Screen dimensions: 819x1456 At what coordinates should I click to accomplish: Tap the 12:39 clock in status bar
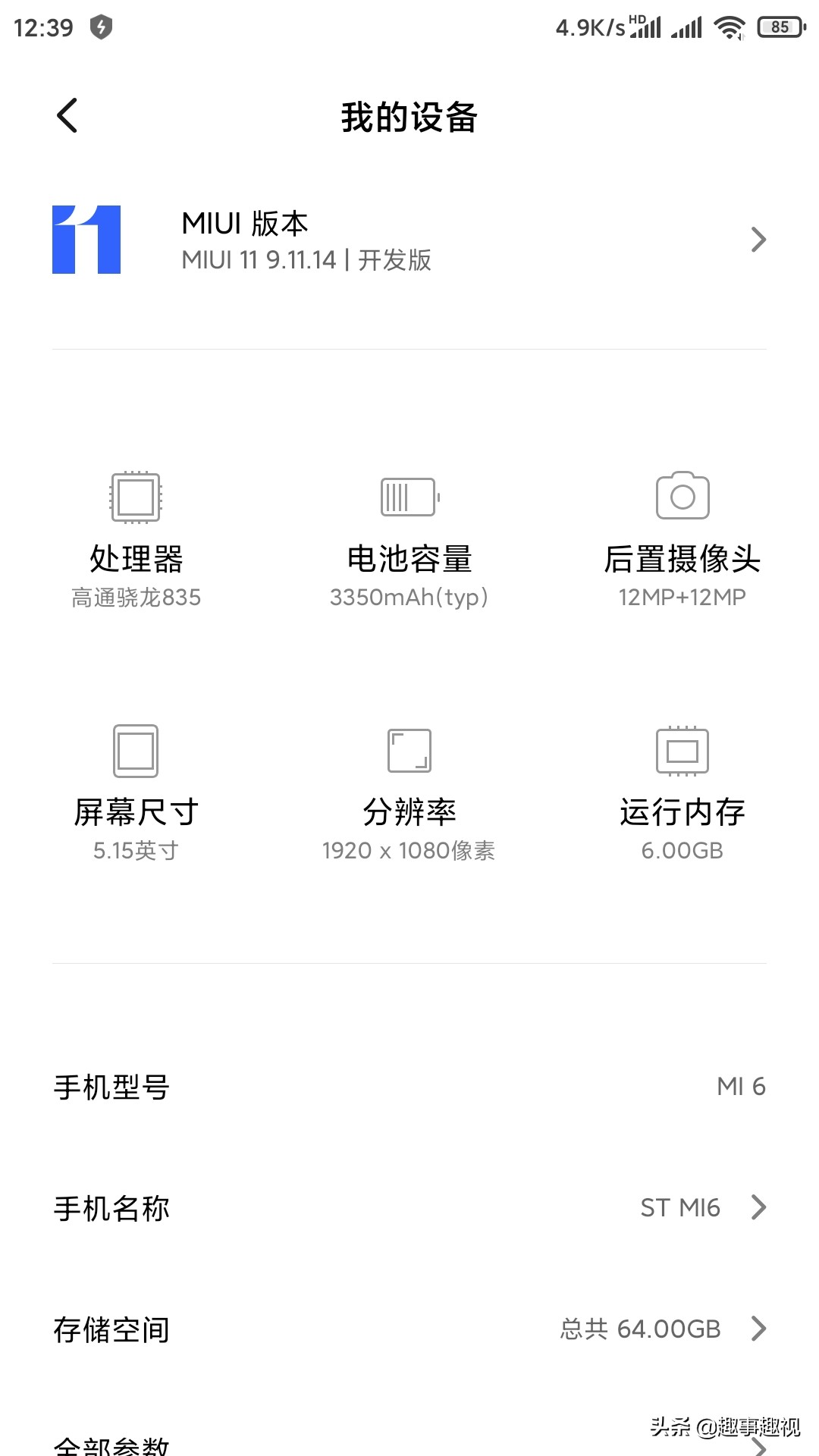point(42,25)
